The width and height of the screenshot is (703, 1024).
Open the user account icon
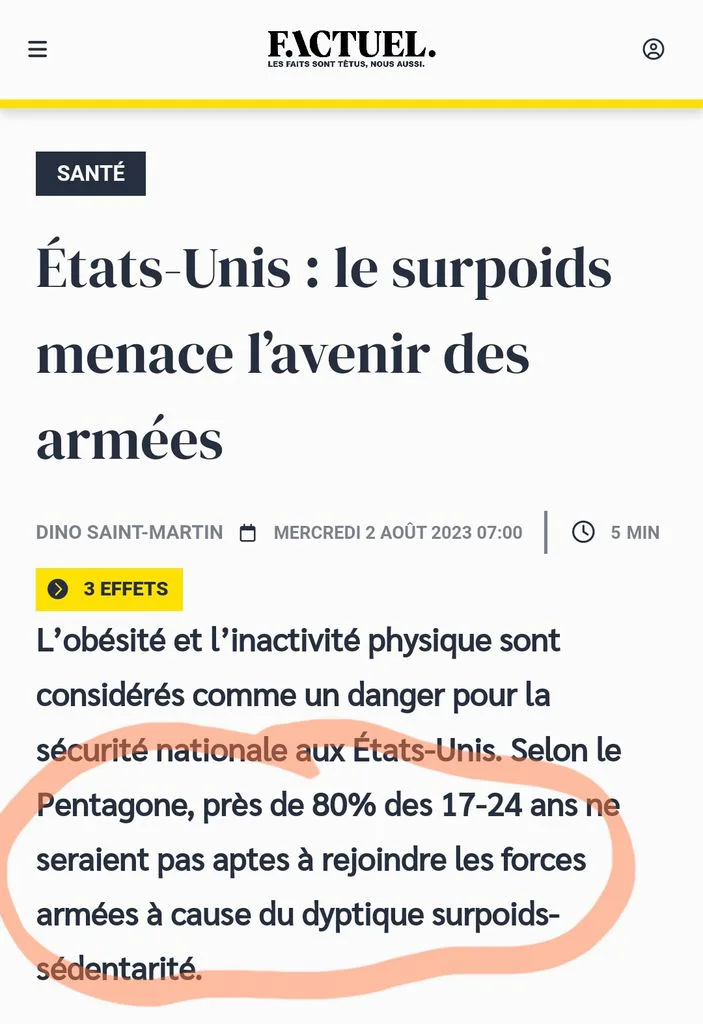coord(653,49)
